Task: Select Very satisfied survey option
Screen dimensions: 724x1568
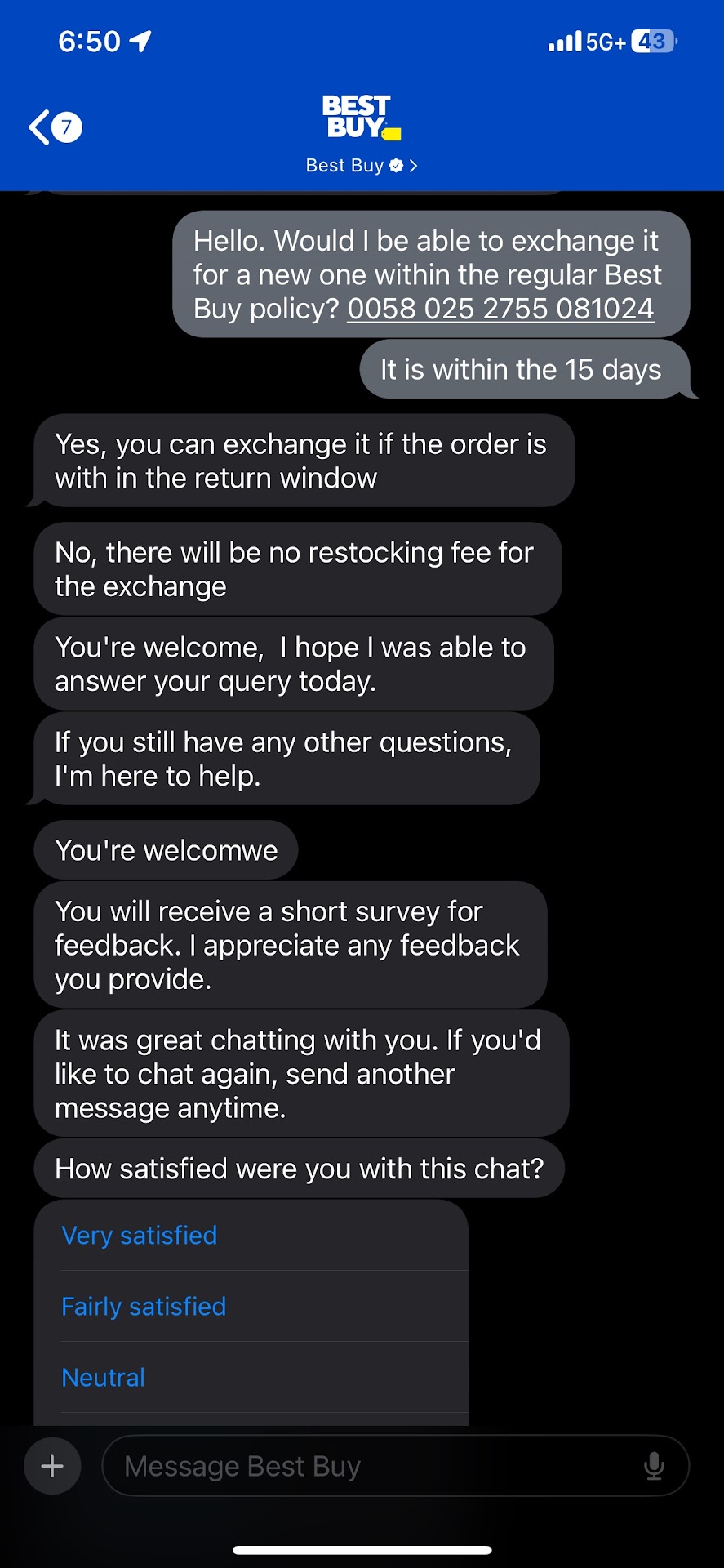Action: [x=140, y=1235]
